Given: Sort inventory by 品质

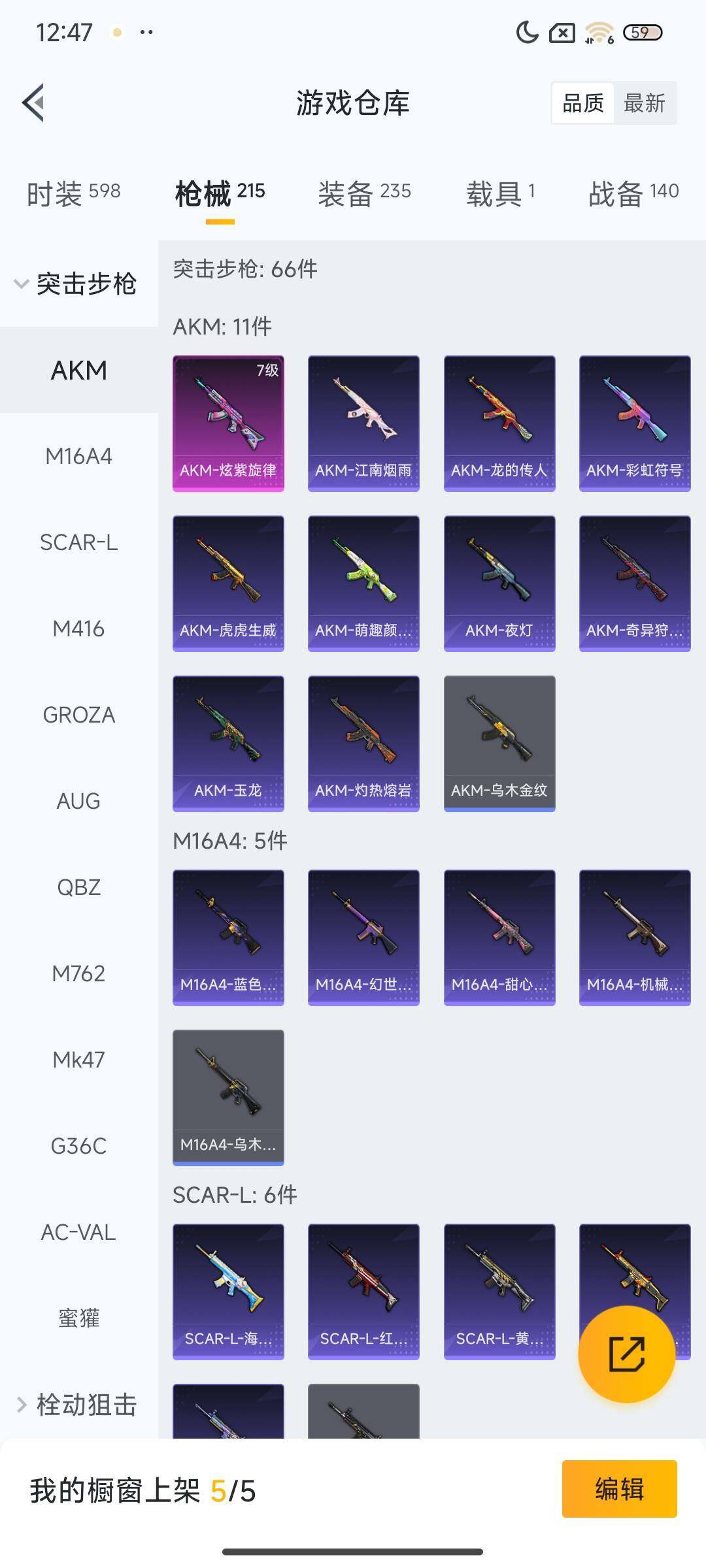Looking at the screenshot, I should tap(583, 103).
